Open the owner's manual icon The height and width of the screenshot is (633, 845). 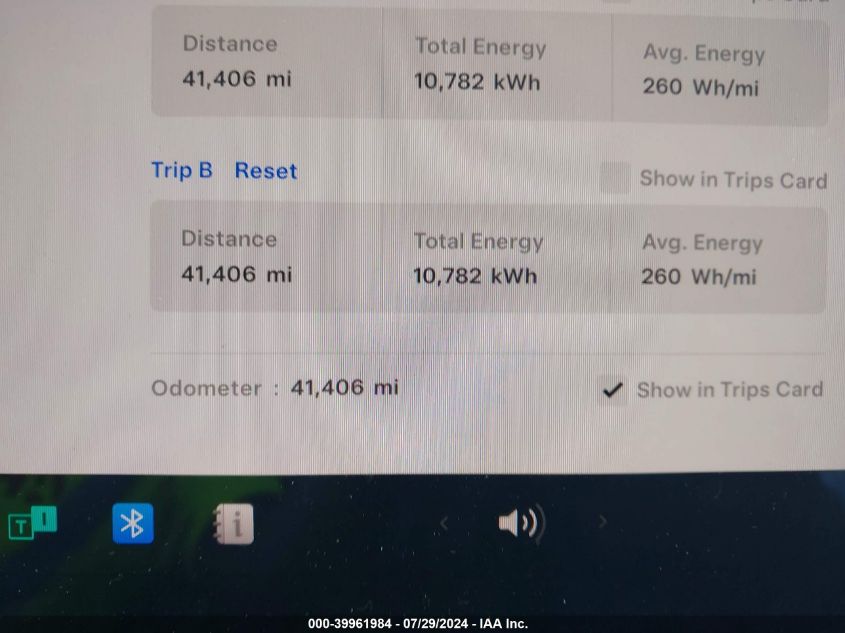[234, 524]
